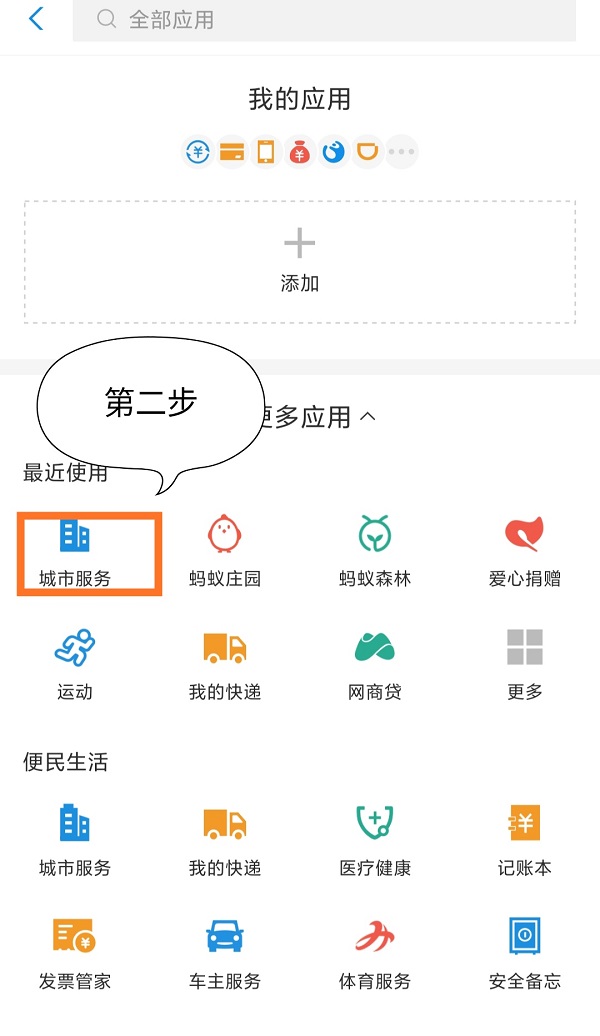600x1036 pixels.
Task: Open 医疗健康
Action: pos(375,840)
